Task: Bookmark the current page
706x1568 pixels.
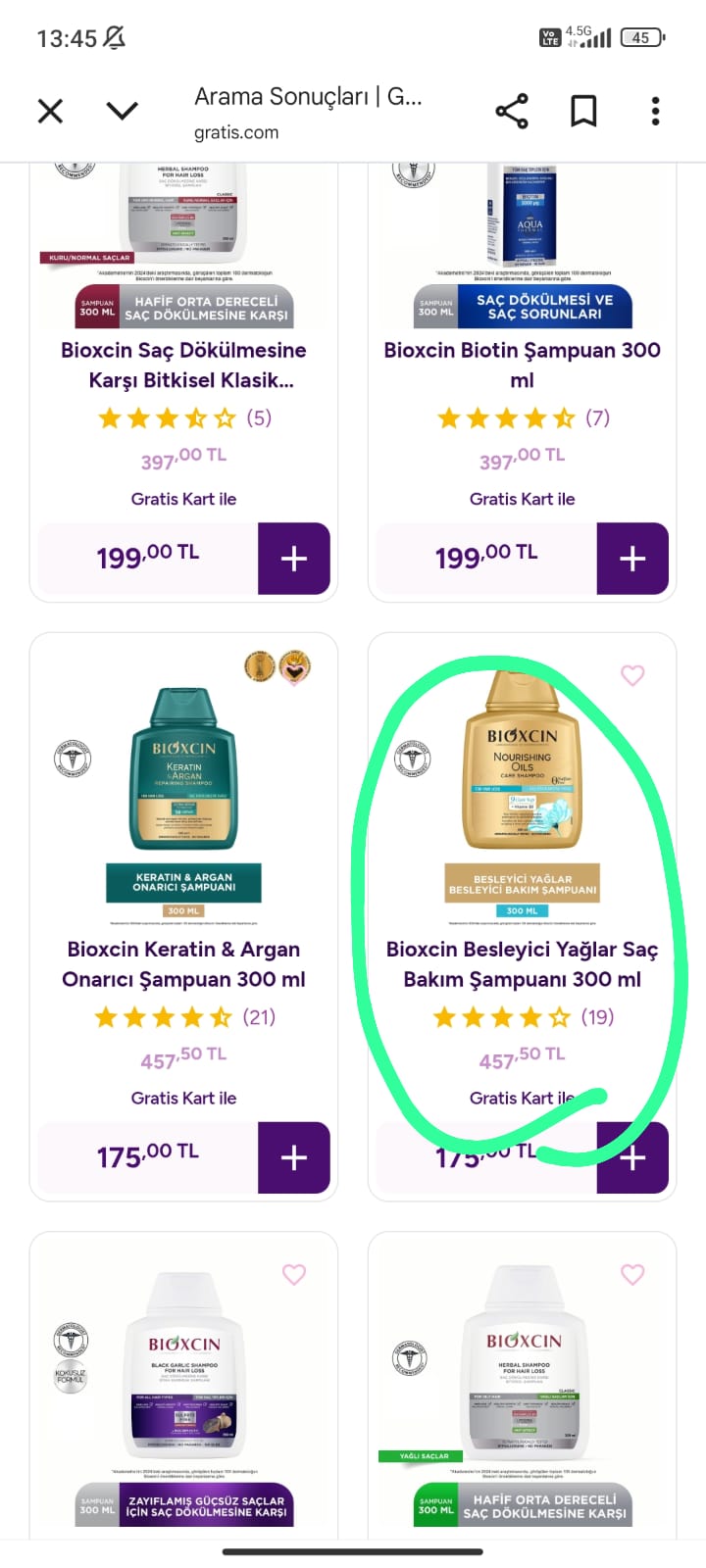Action: point(583,111)
